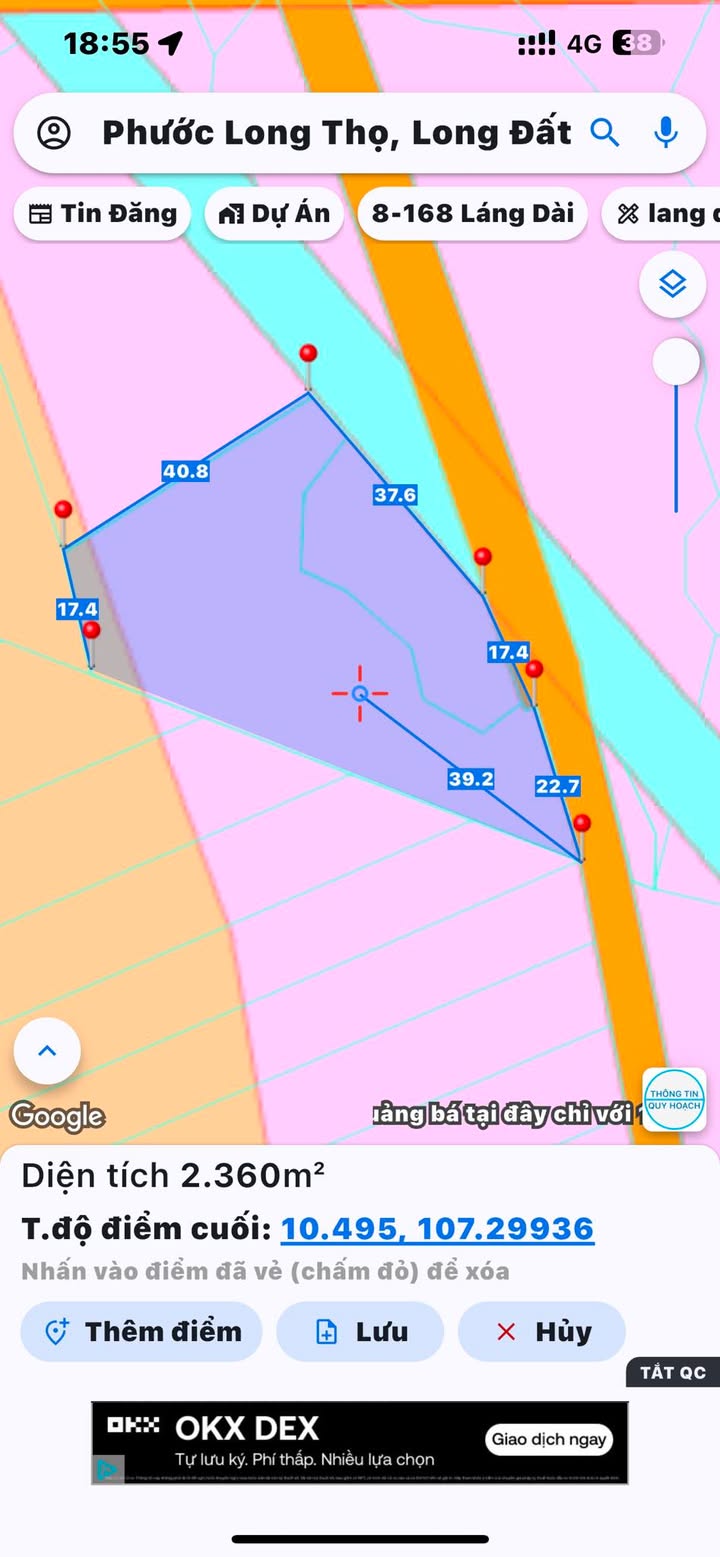Tap the magnifier search icon
Viewport: 720px width, 1557px height.
click(604, 132)
